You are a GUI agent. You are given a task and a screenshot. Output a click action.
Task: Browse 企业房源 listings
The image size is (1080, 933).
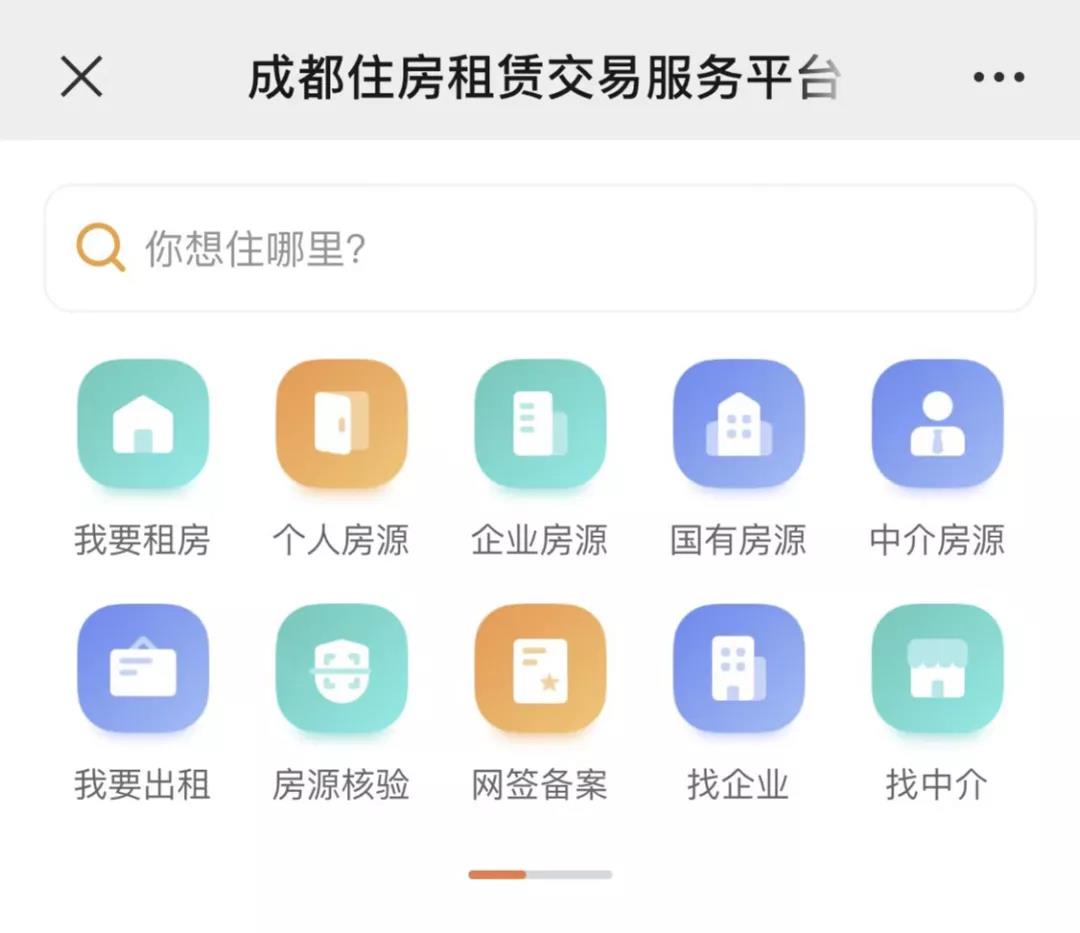pyautogui.click(x=540, y=425)
